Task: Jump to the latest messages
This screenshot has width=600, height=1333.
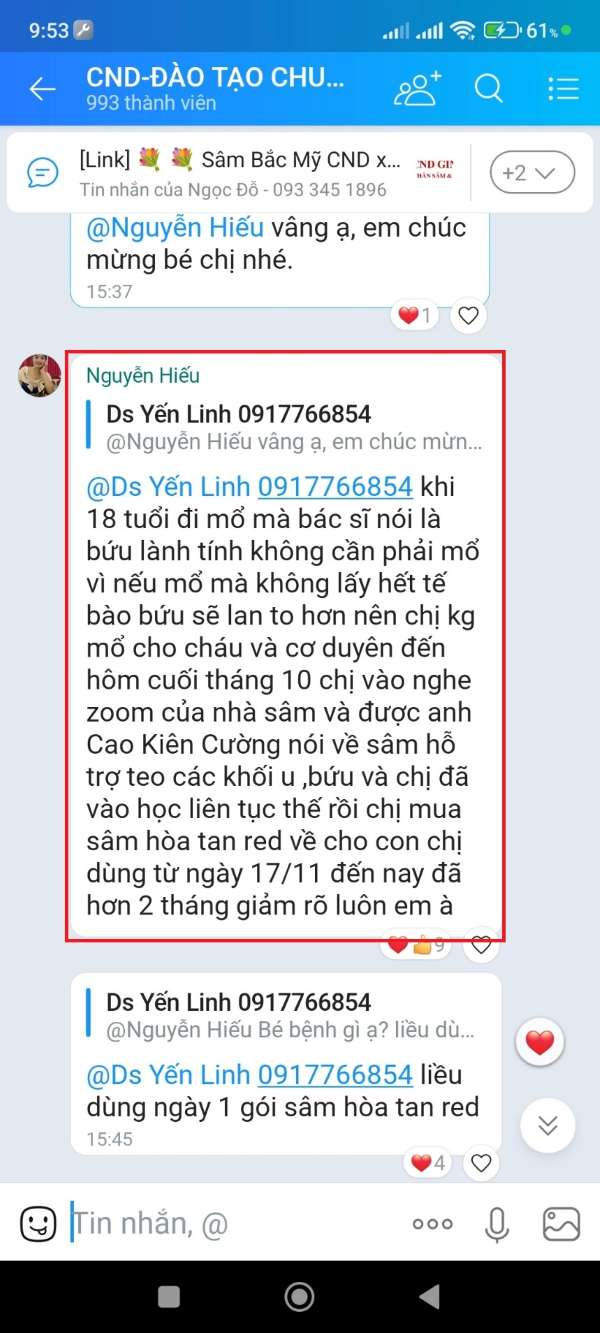Action: pyautogui.click(x=548, y=1124)
